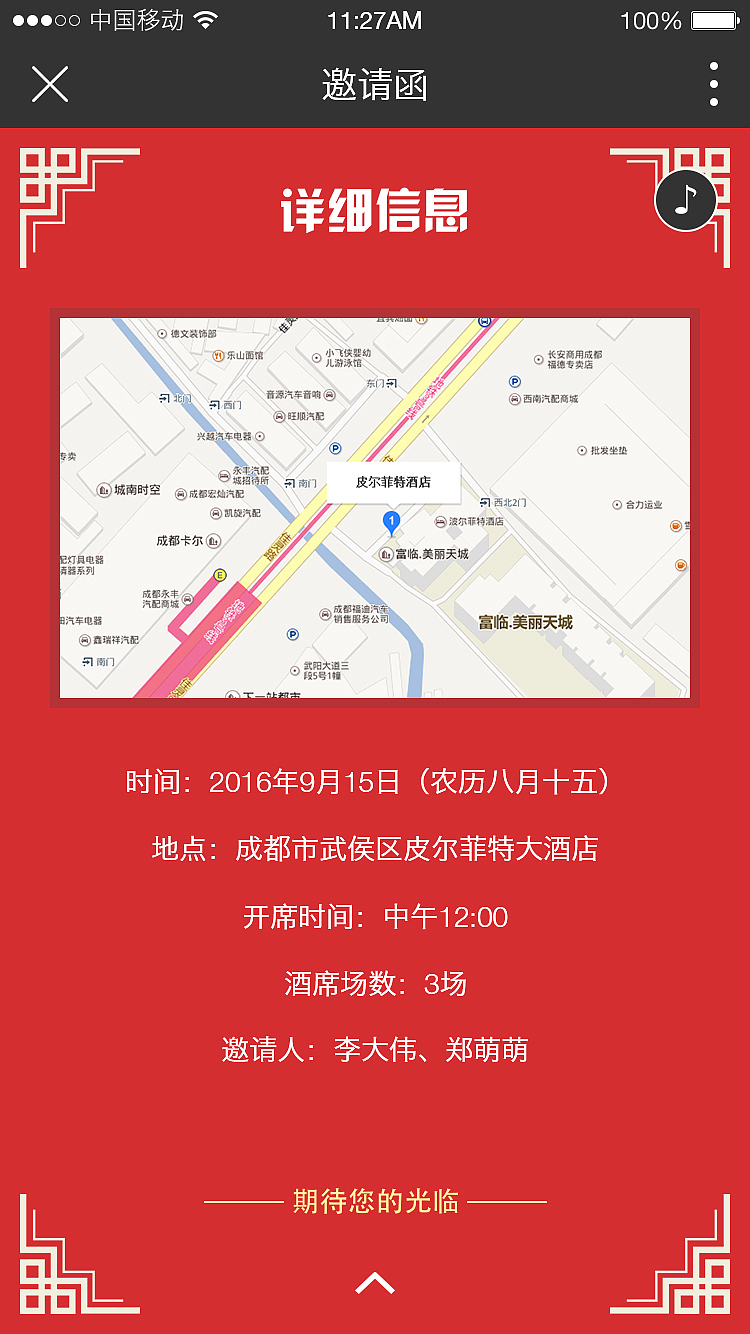This screenshot has height=1334, width=750.
Task: Toggle music playback via the round note button
Action: 685,199
